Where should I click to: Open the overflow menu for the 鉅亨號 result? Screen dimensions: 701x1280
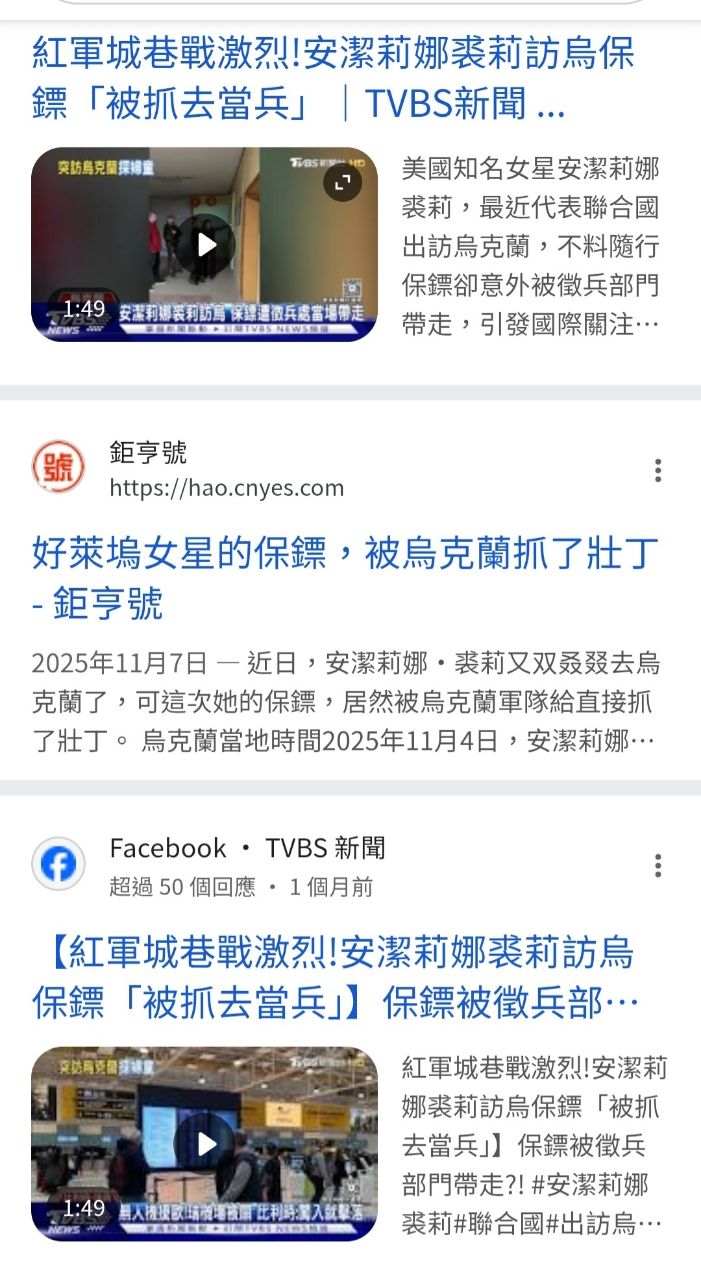coord(657,470)
